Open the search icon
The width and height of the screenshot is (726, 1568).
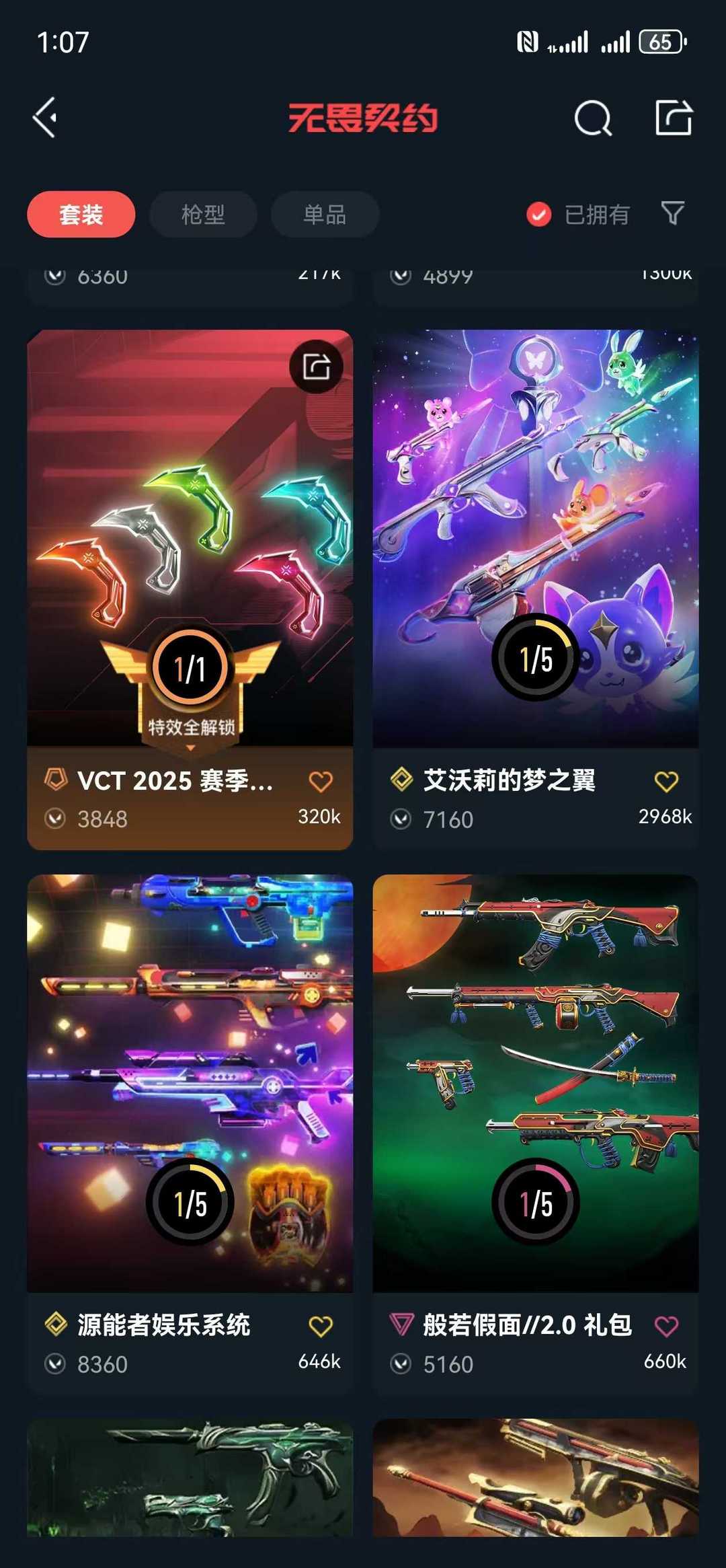pos(593,118)
